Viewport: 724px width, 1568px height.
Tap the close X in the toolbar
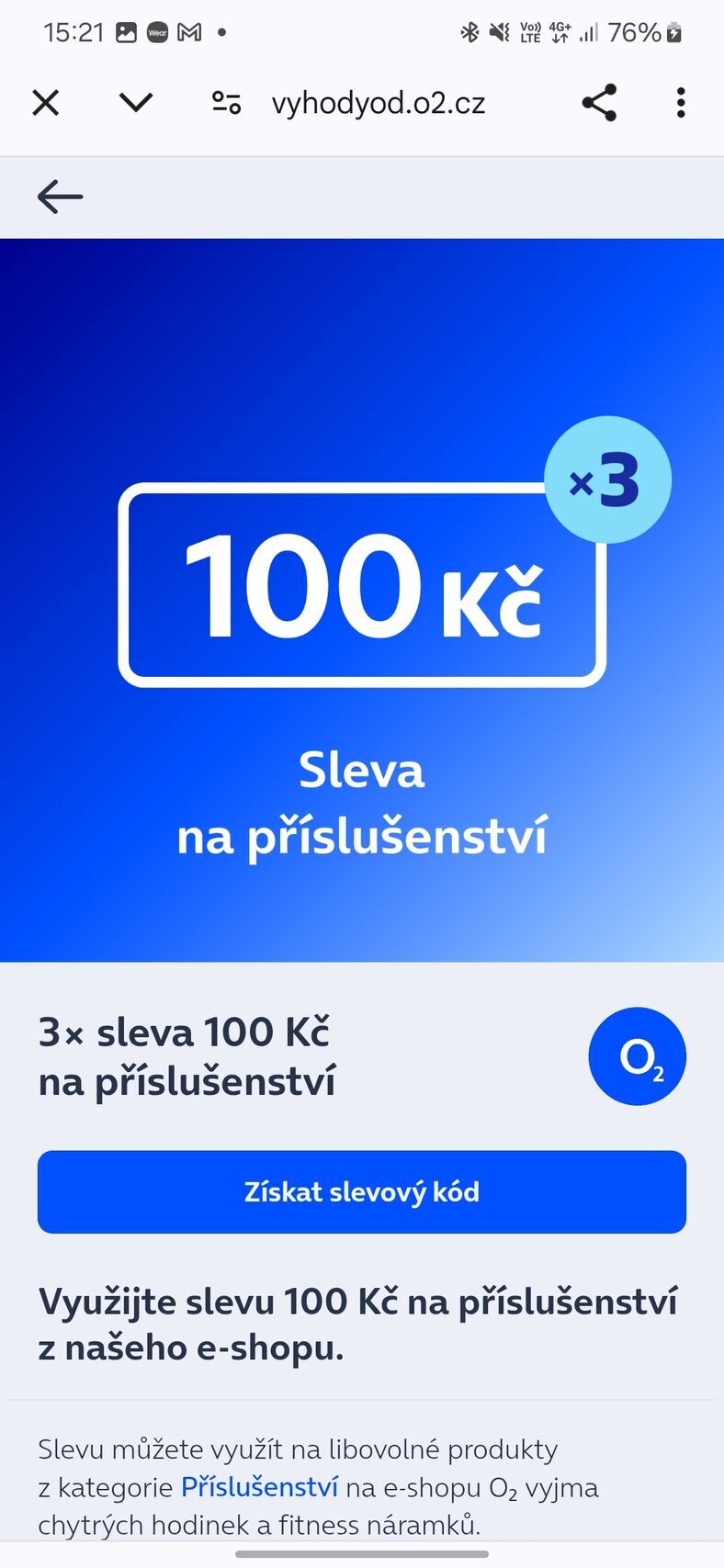[45, 102]
